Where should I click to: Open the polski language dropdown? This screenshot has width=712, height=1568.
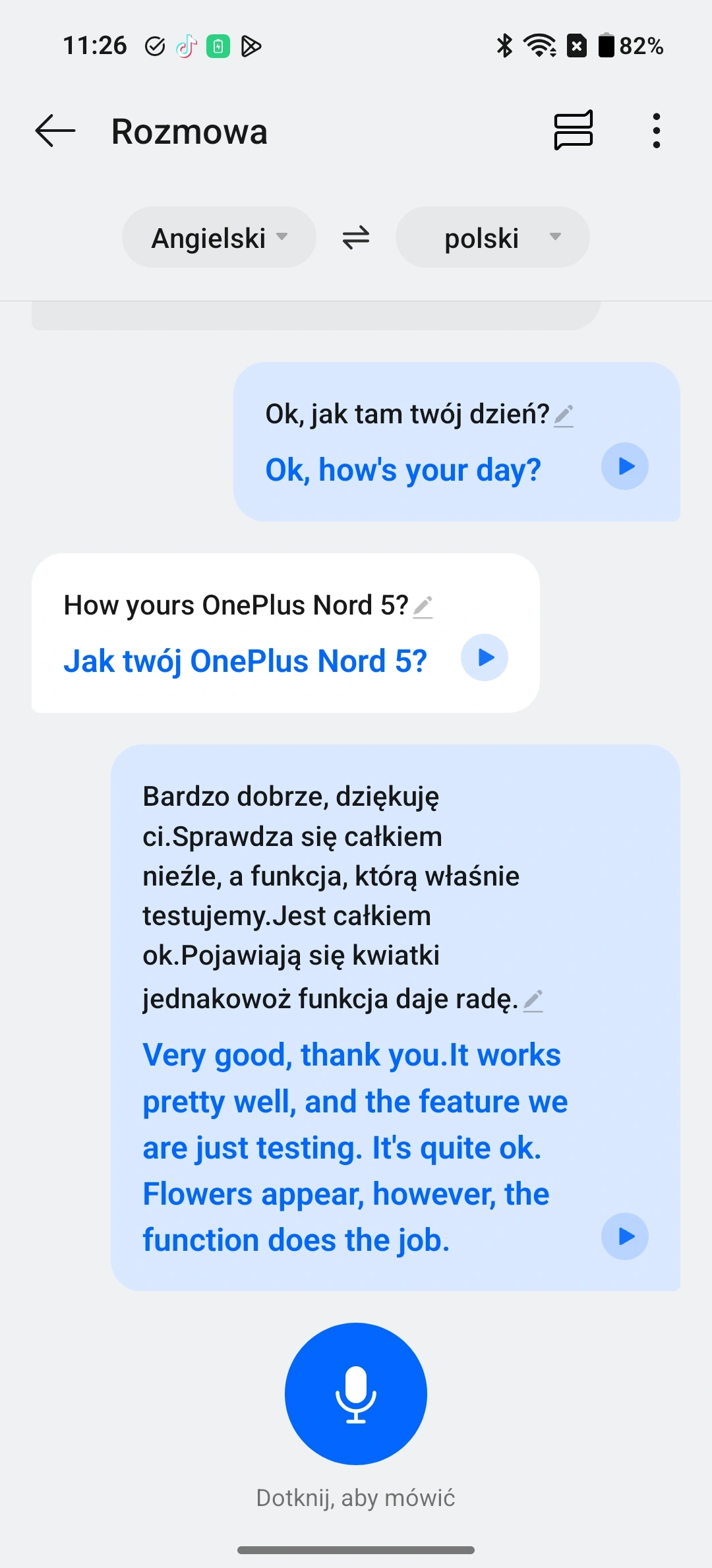[492, 237]
